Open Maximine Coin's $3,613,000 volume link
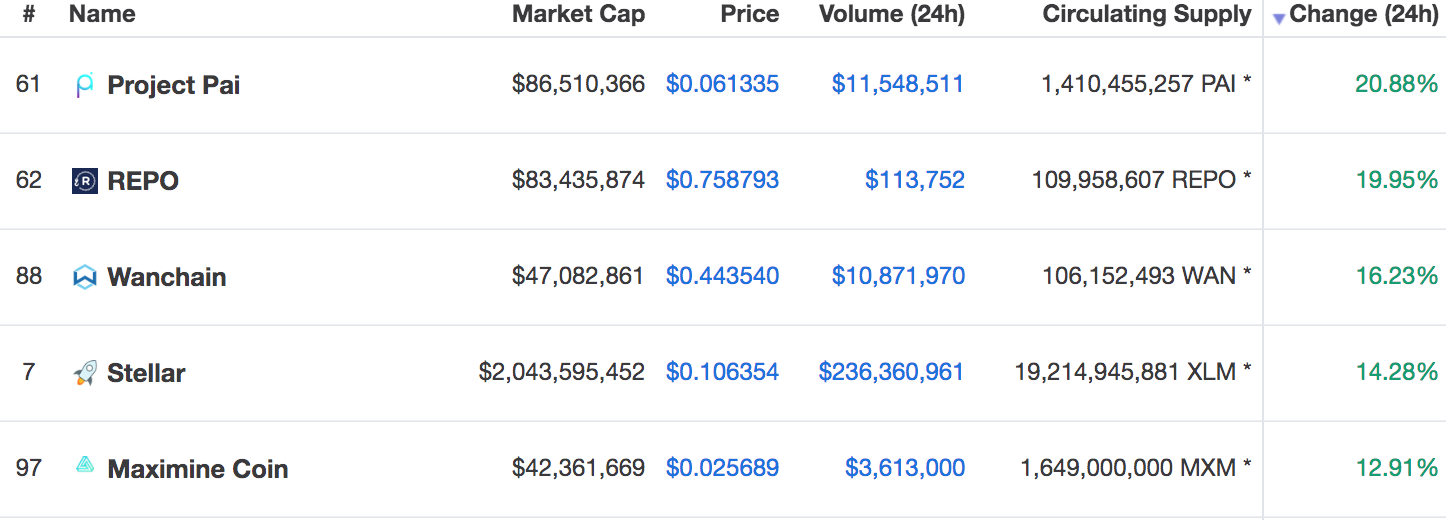 (x=904, y=469)
